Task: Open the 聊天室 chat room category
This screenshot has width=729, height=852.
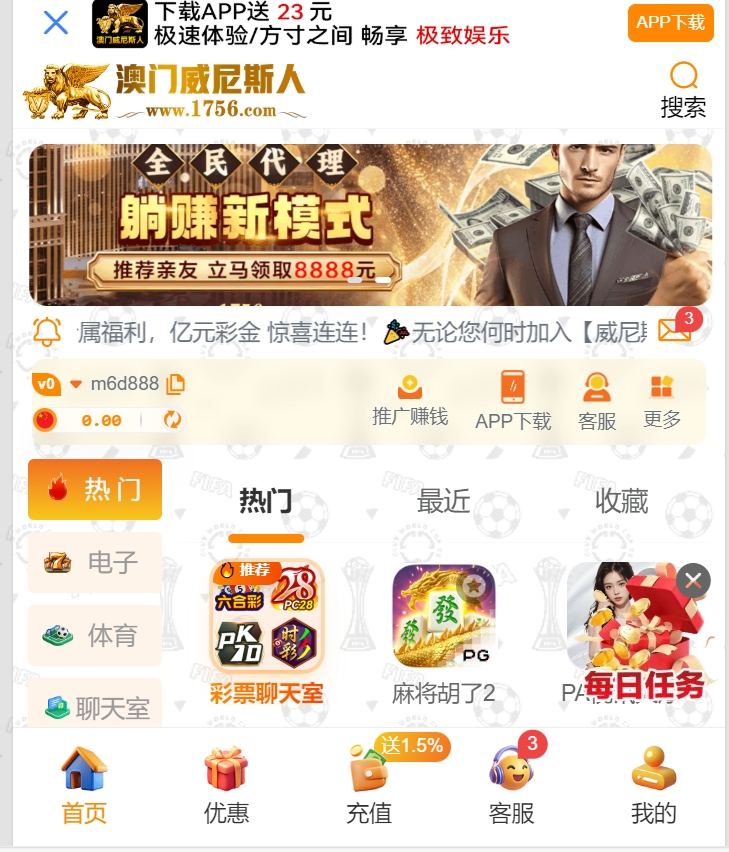Action: tap(94, 706)
